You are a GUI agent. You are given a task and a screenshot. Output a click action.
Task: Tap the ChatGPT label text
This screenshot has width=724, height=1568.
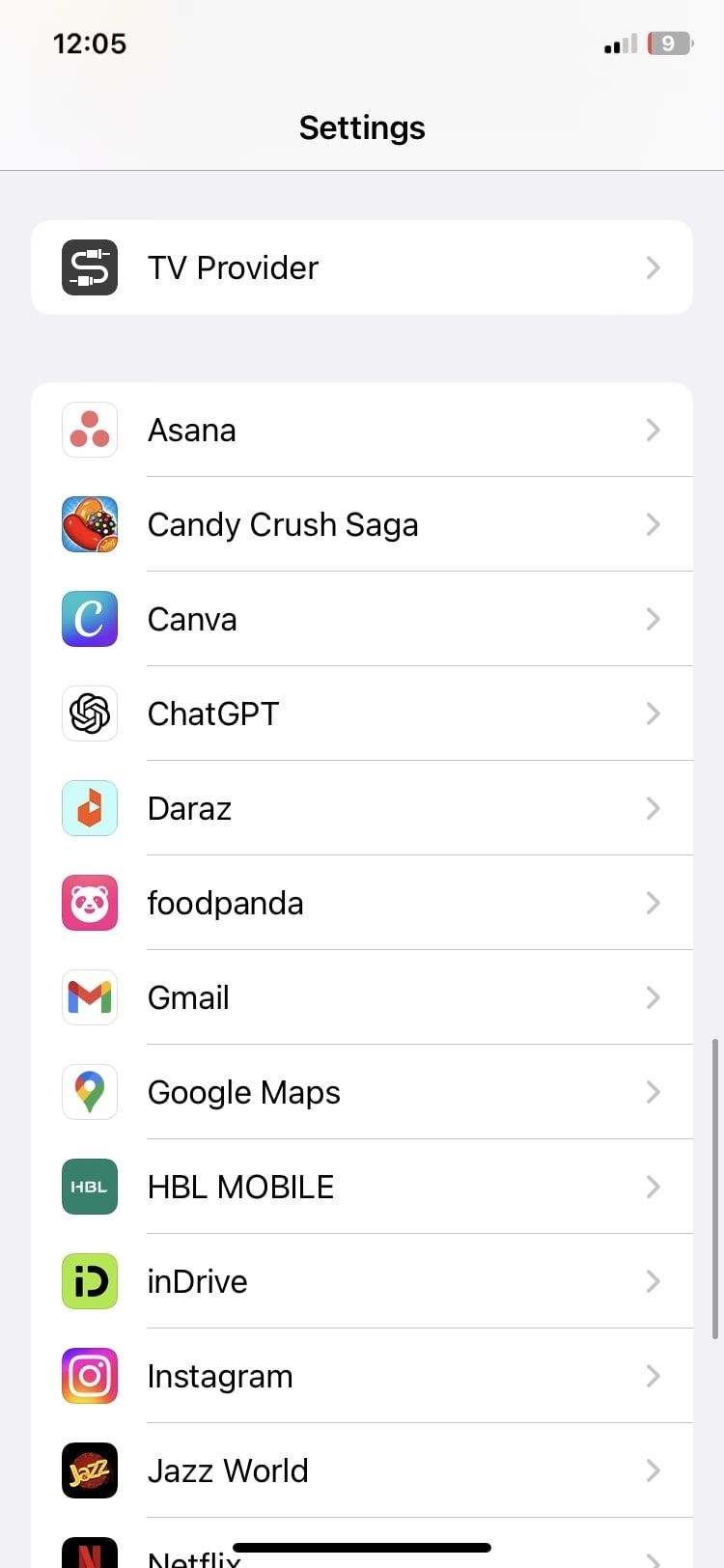pyautogui.click(x=213, y=714)
